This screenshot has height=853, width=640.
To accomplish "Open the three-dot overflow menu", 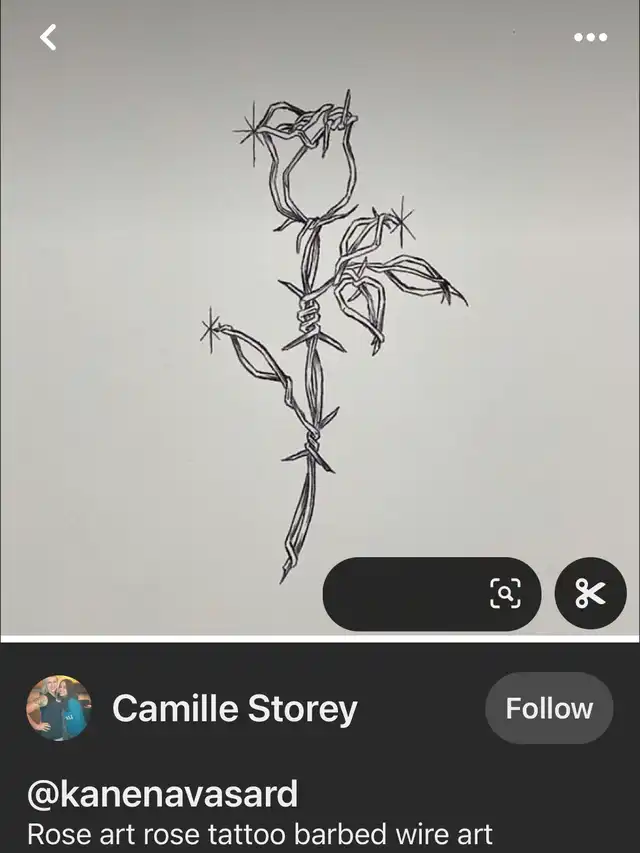I will click(x=590, y=38).
